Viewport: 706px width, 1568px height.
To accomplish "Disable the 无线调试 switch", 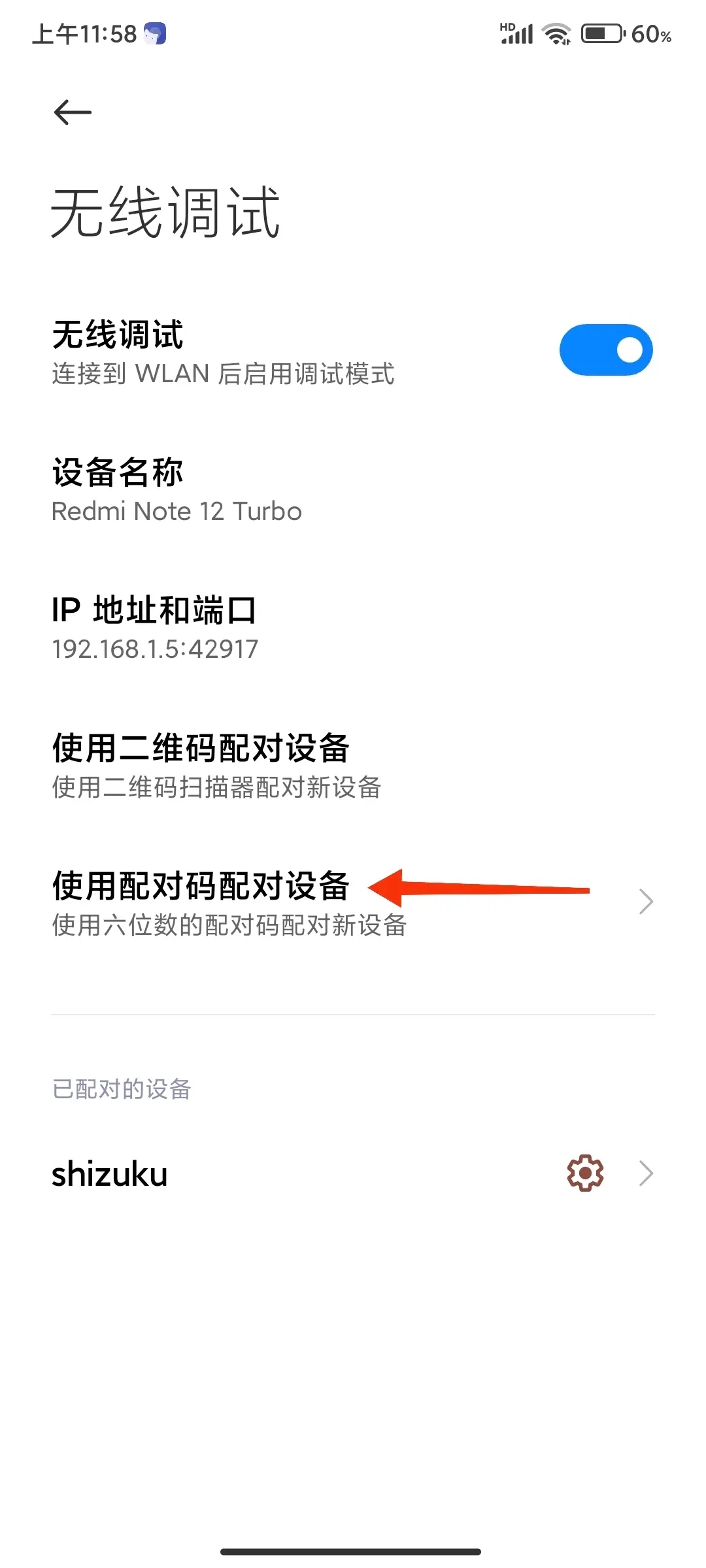I will (605, 350).
